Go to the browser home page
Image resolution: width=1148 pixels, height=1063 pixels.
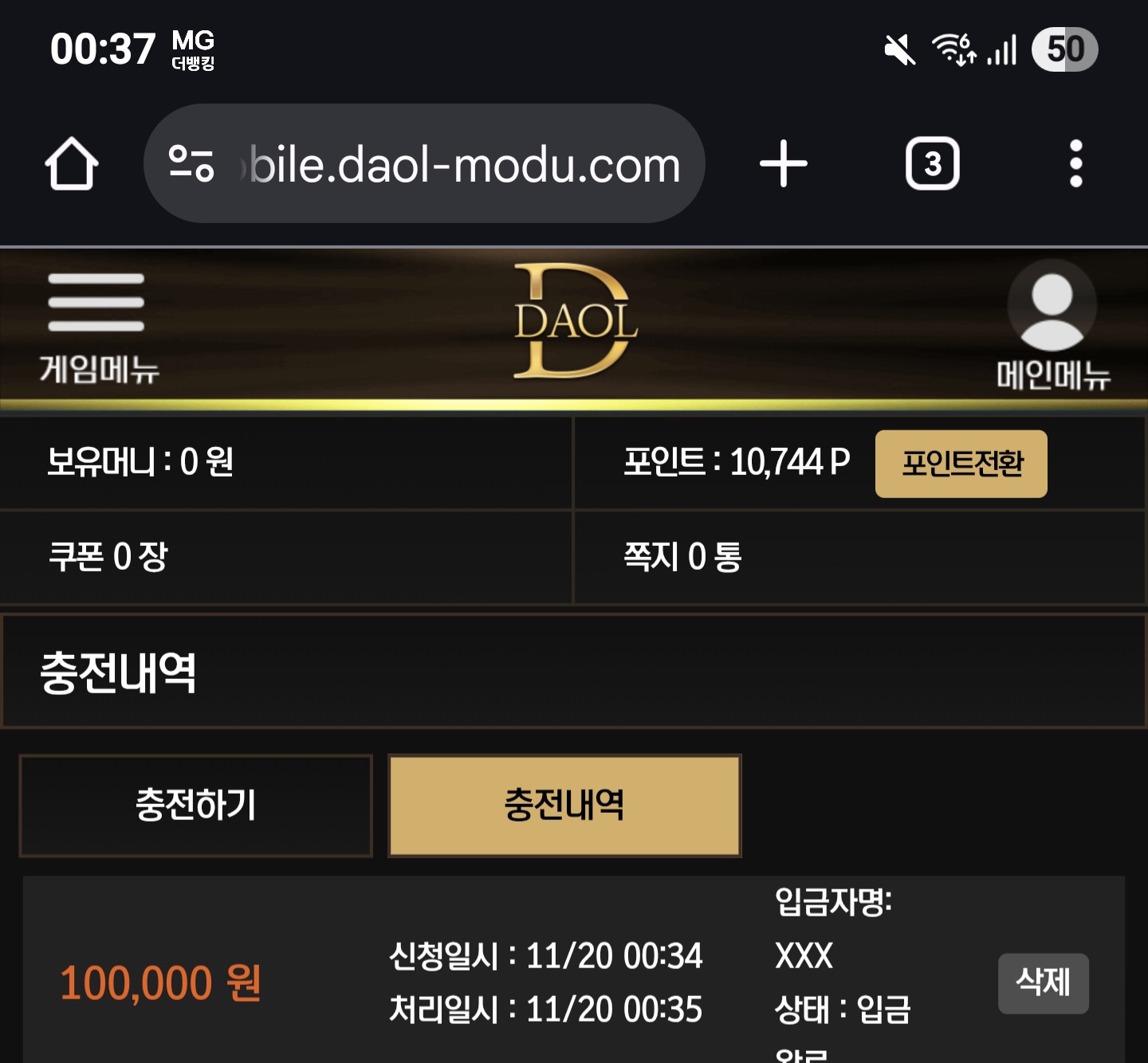tap(72, 164)
